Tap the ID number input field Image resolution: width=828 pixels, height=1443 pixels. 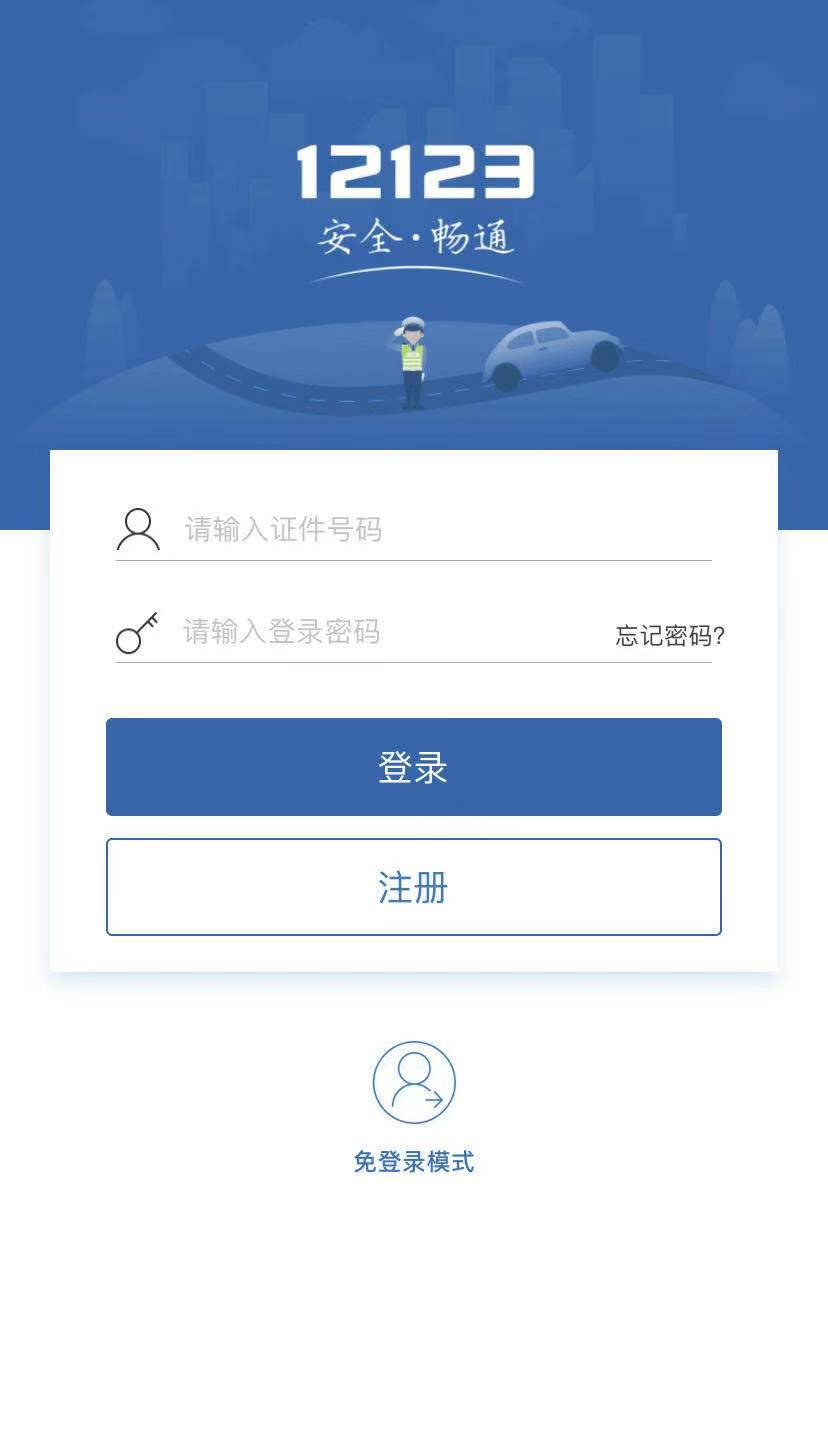coord(440,529)
